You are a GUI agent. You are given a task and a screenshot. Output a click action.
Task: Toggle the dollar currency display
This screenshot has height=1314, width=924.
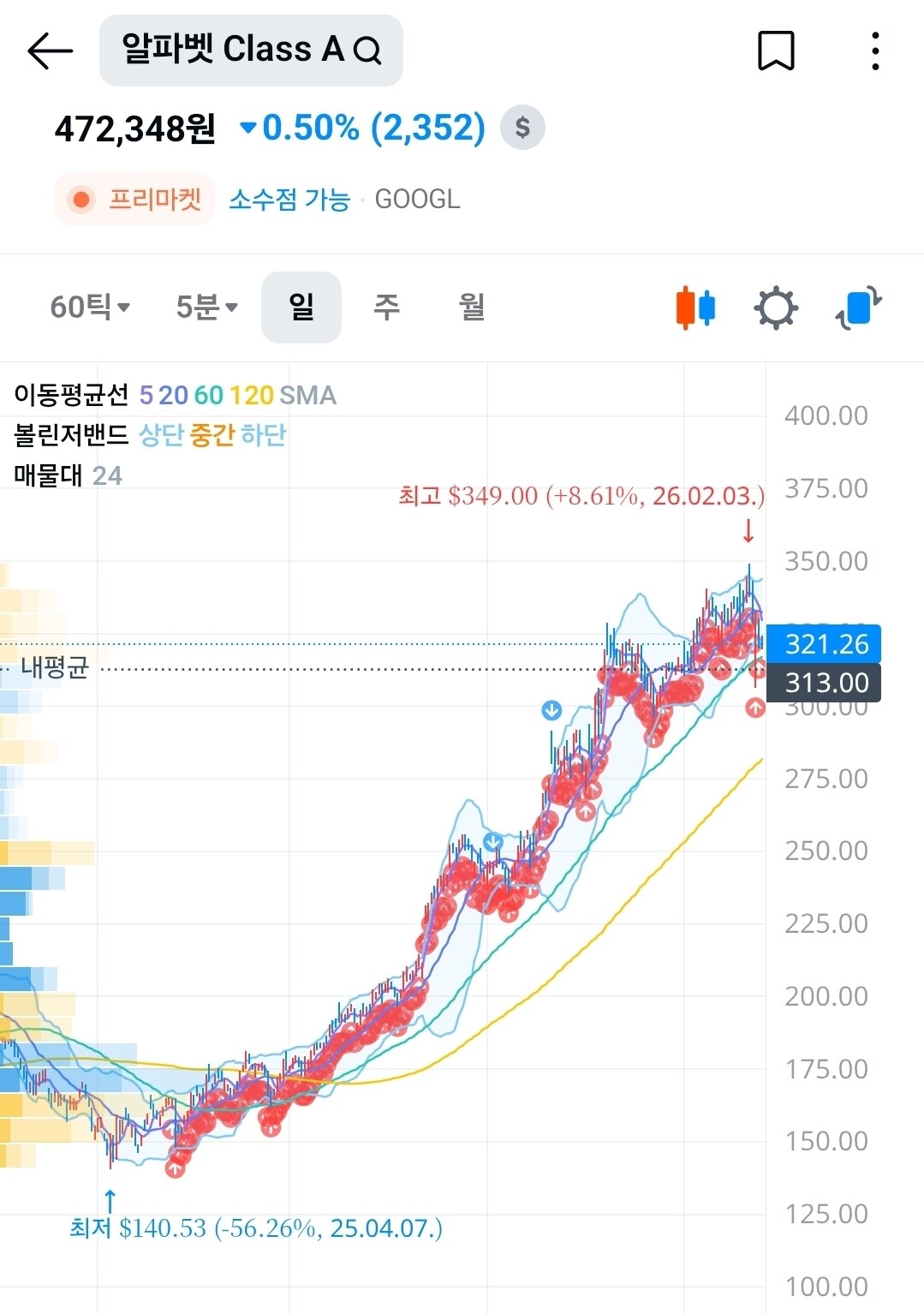(x=522, y=128)
